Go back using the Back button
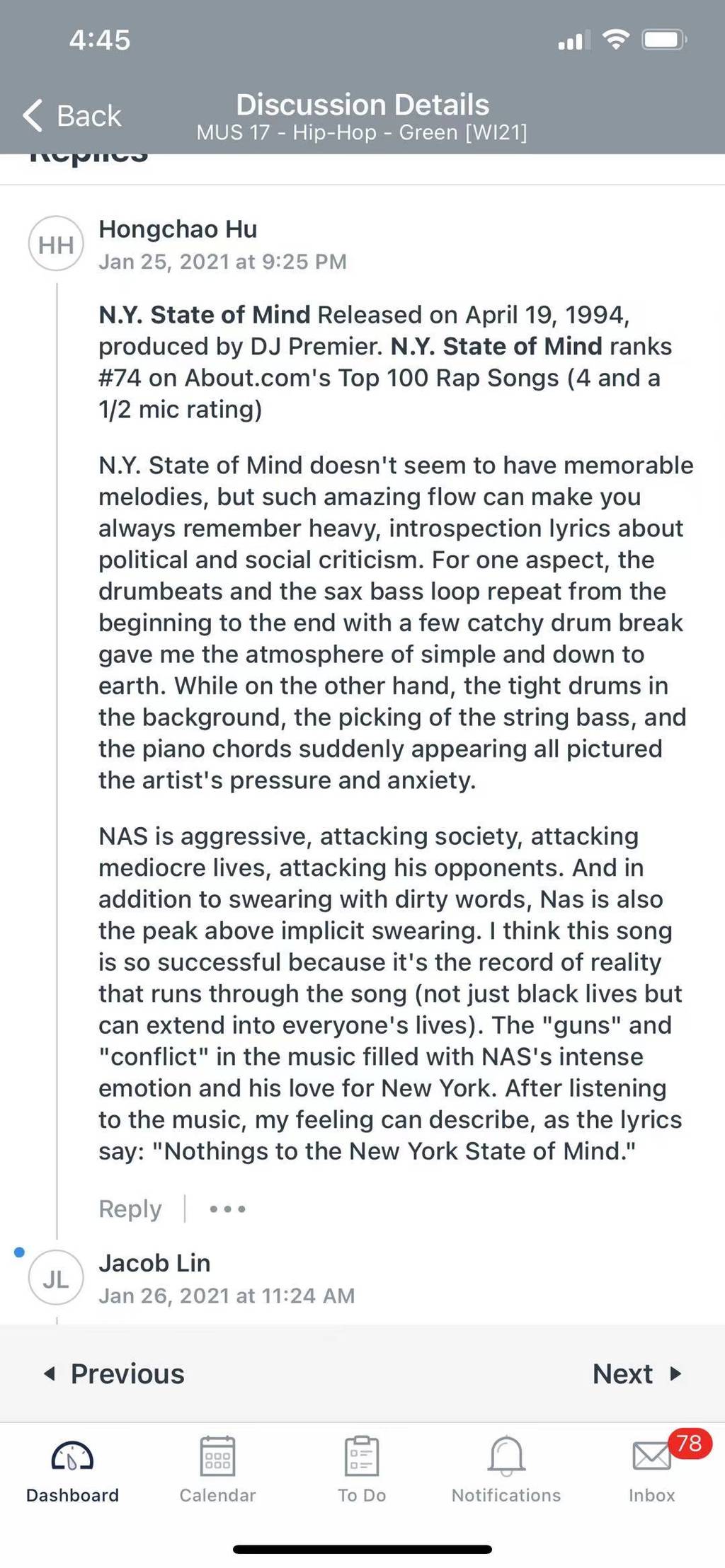The image size is (725, 1568). 72,115
